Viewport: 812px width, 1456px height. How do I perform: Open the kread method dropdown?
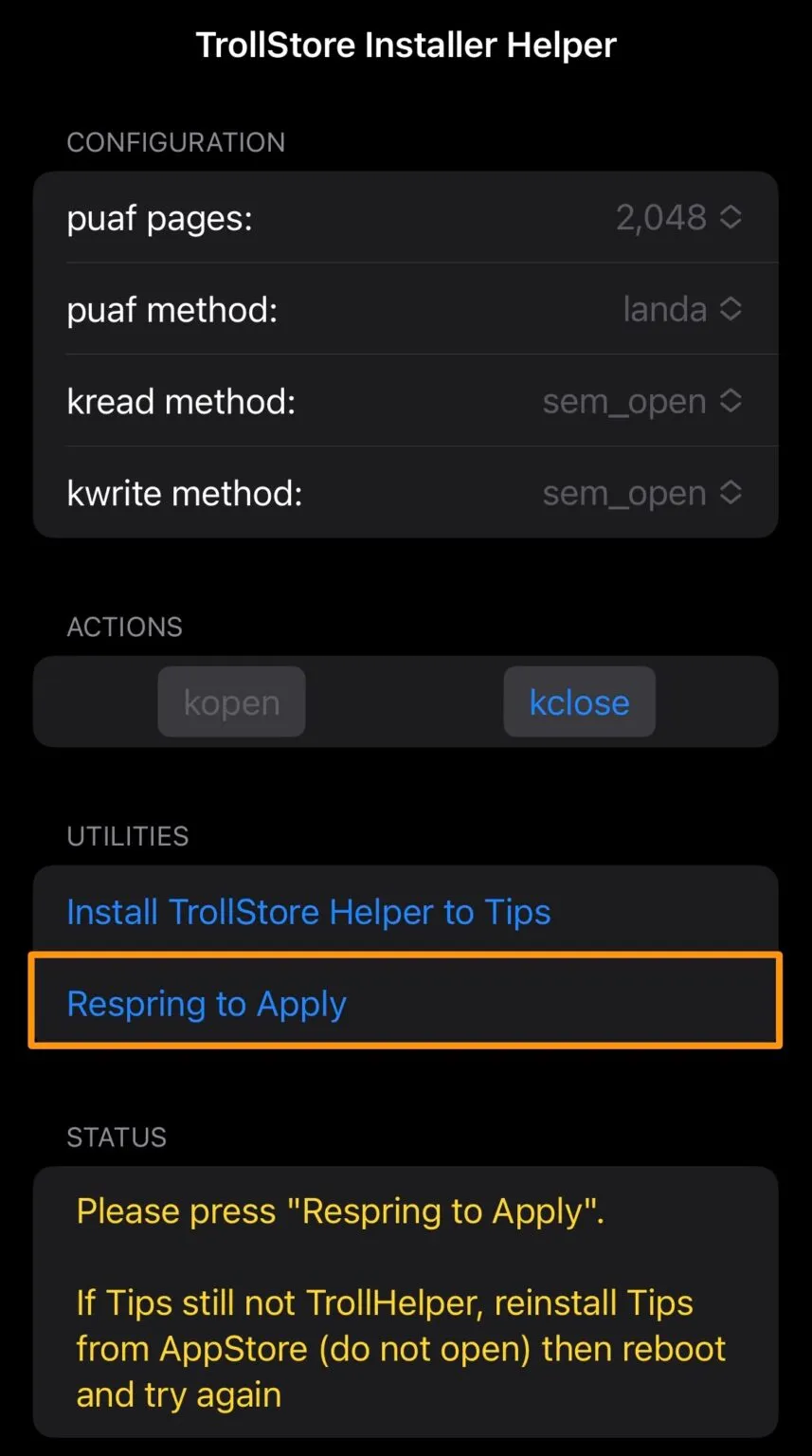point(641,401)
